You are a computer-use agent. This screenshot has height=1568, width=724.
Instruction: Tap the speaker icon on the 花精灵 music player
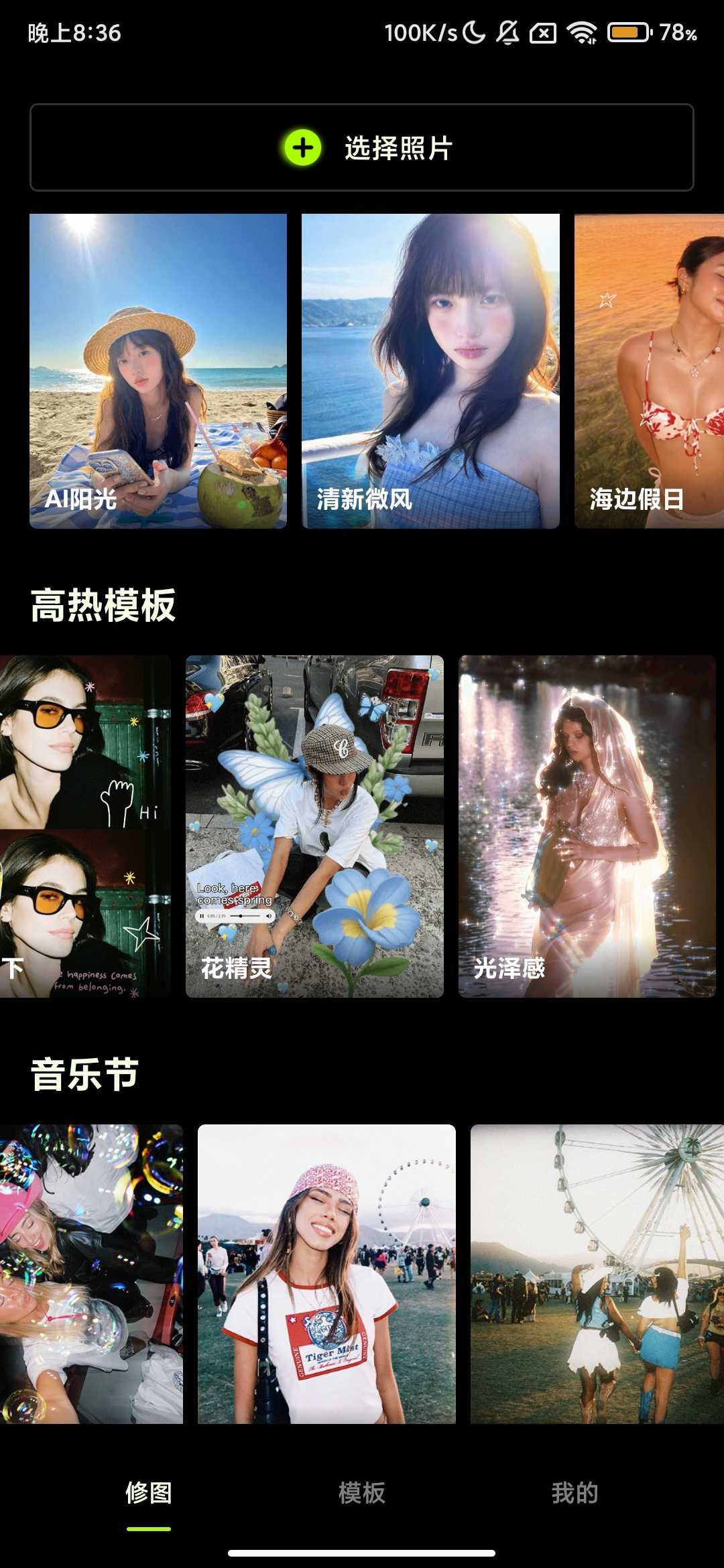[269, 915]
